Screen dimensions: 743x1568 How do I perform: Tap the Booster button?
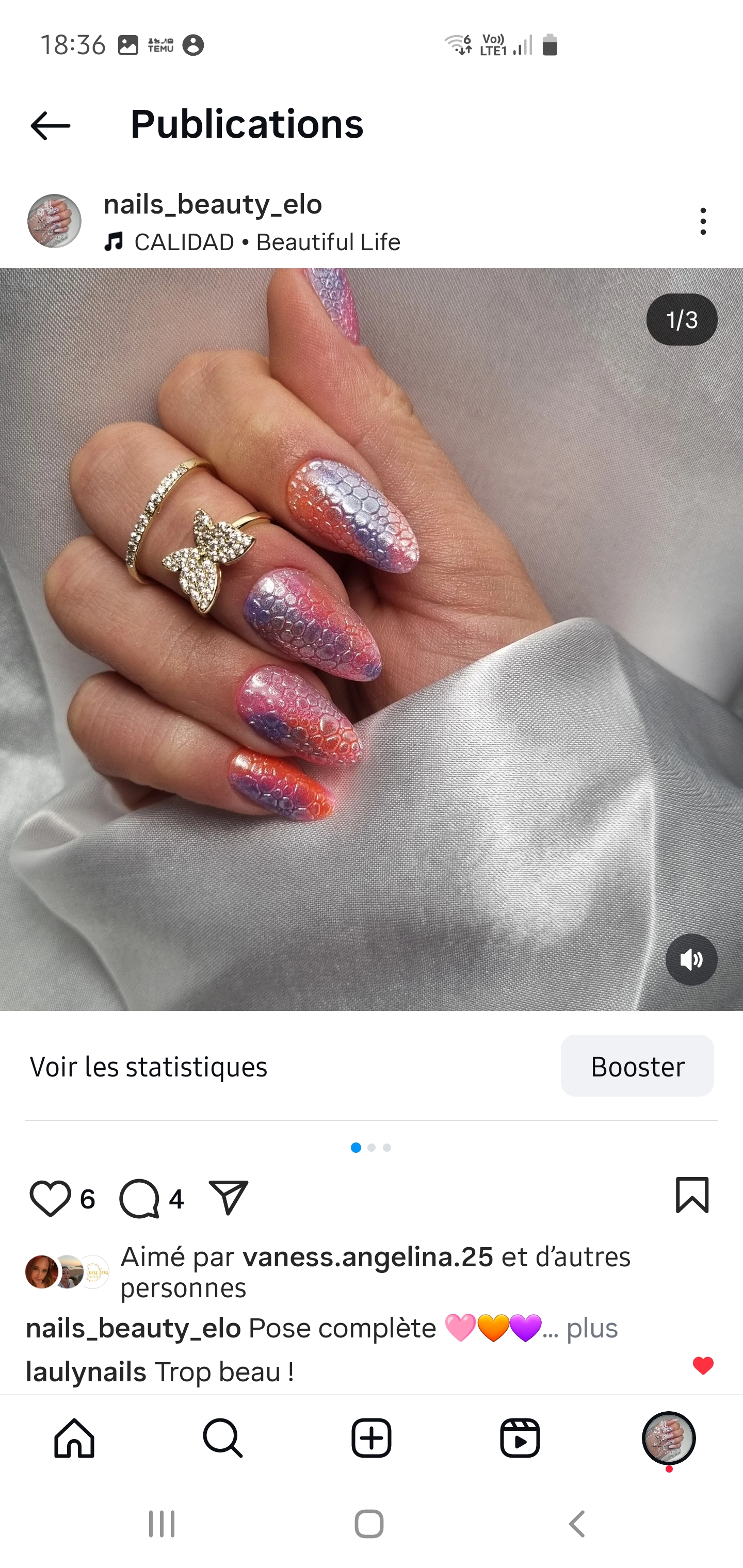637,1067
